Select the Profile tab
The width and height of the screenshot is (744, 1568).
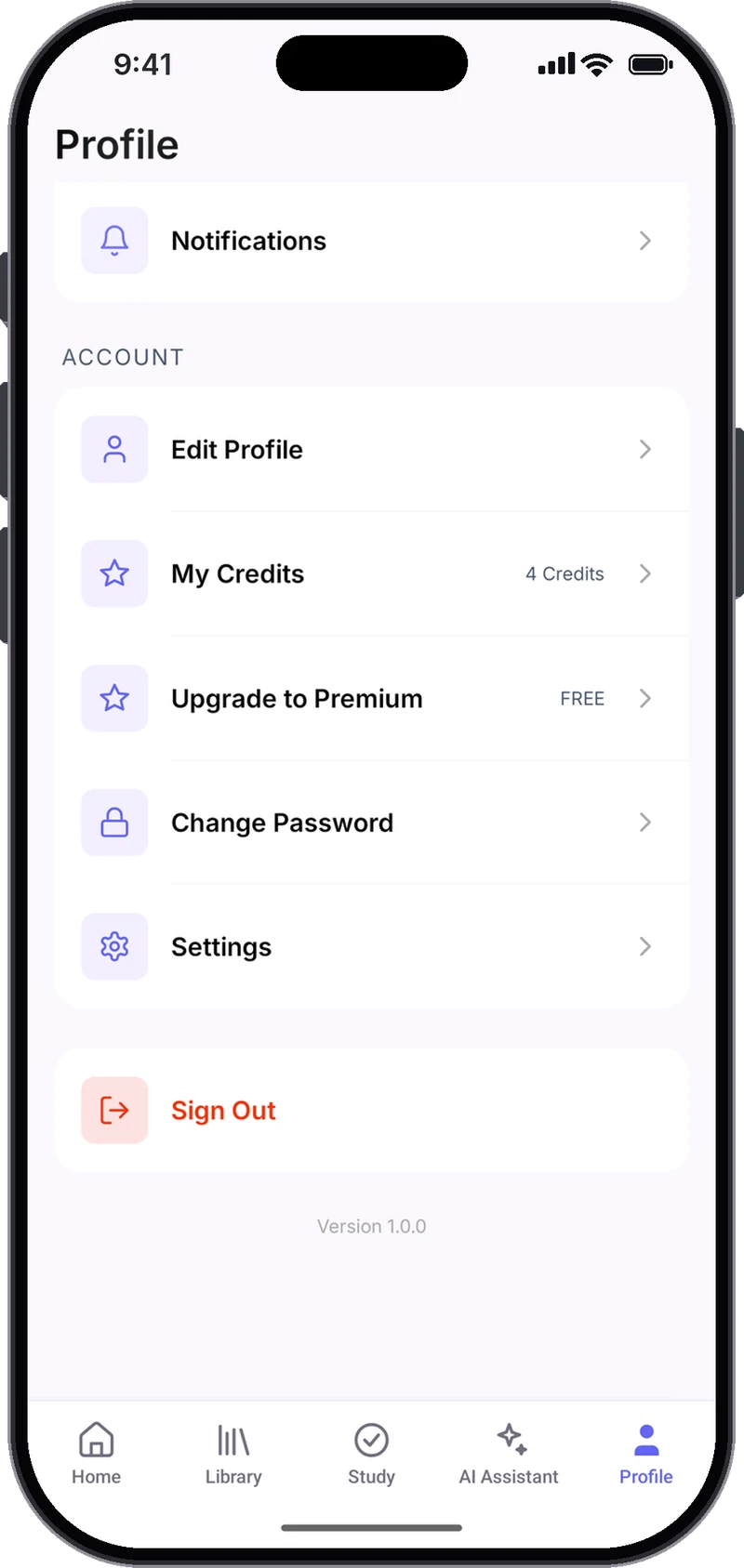pos(646,1454)
